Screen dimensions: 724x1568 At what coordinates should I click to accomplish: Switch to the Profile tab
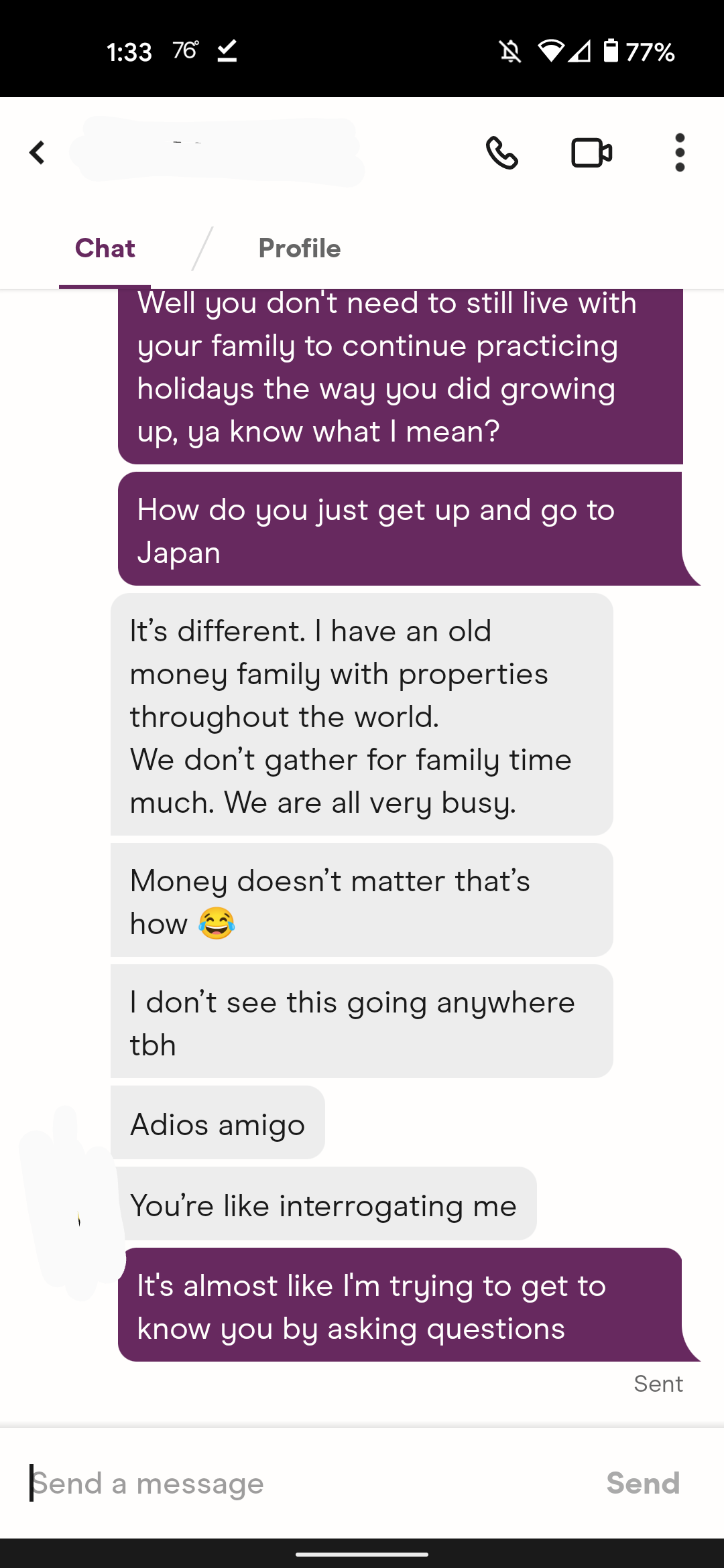pos(300,249)
